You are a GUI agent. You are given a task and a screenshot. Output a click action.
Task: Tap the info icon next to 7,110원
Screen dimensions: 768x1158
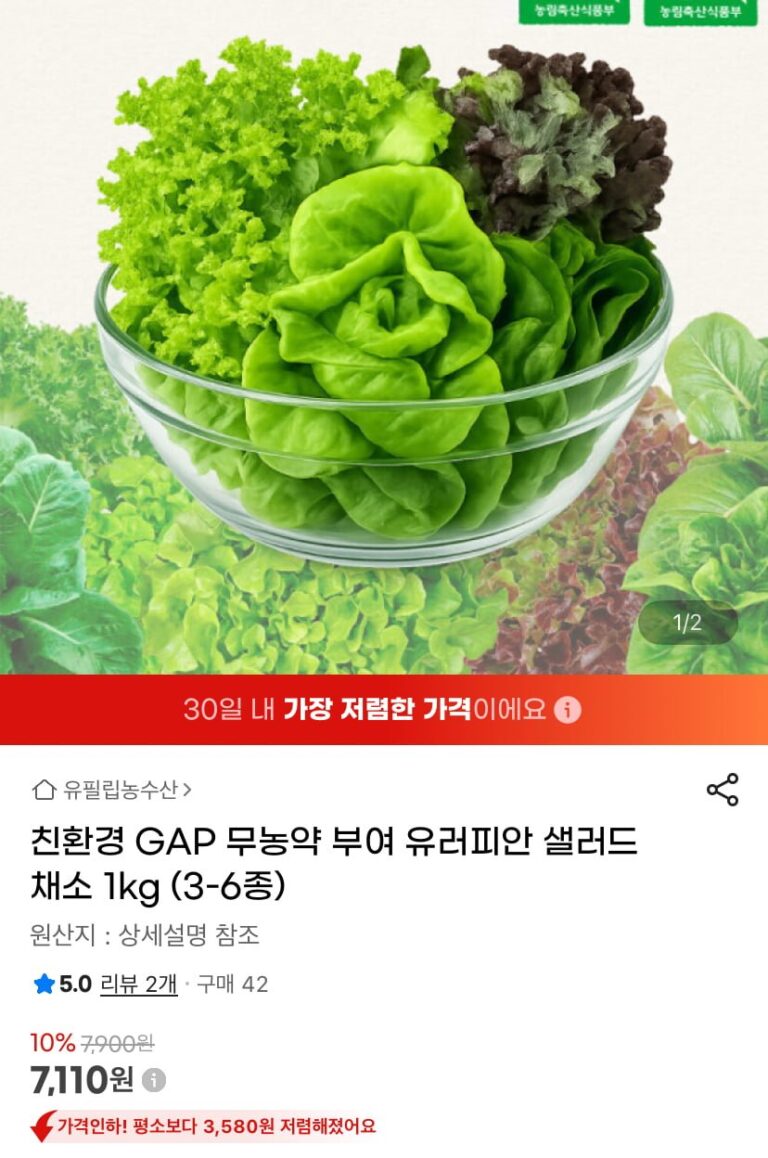(x=154, y=1080)
